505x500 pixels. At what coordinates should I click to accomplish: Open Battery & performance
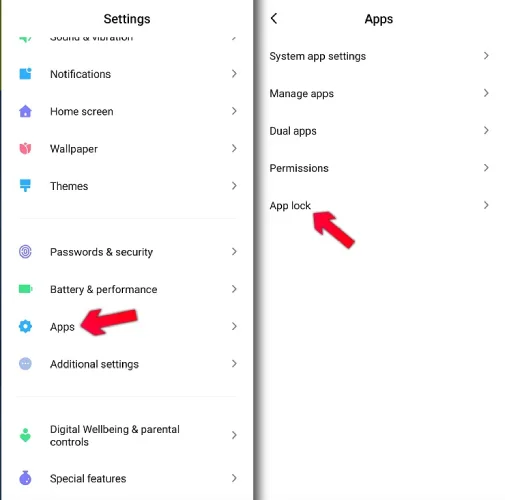click(x=127, y=289)
